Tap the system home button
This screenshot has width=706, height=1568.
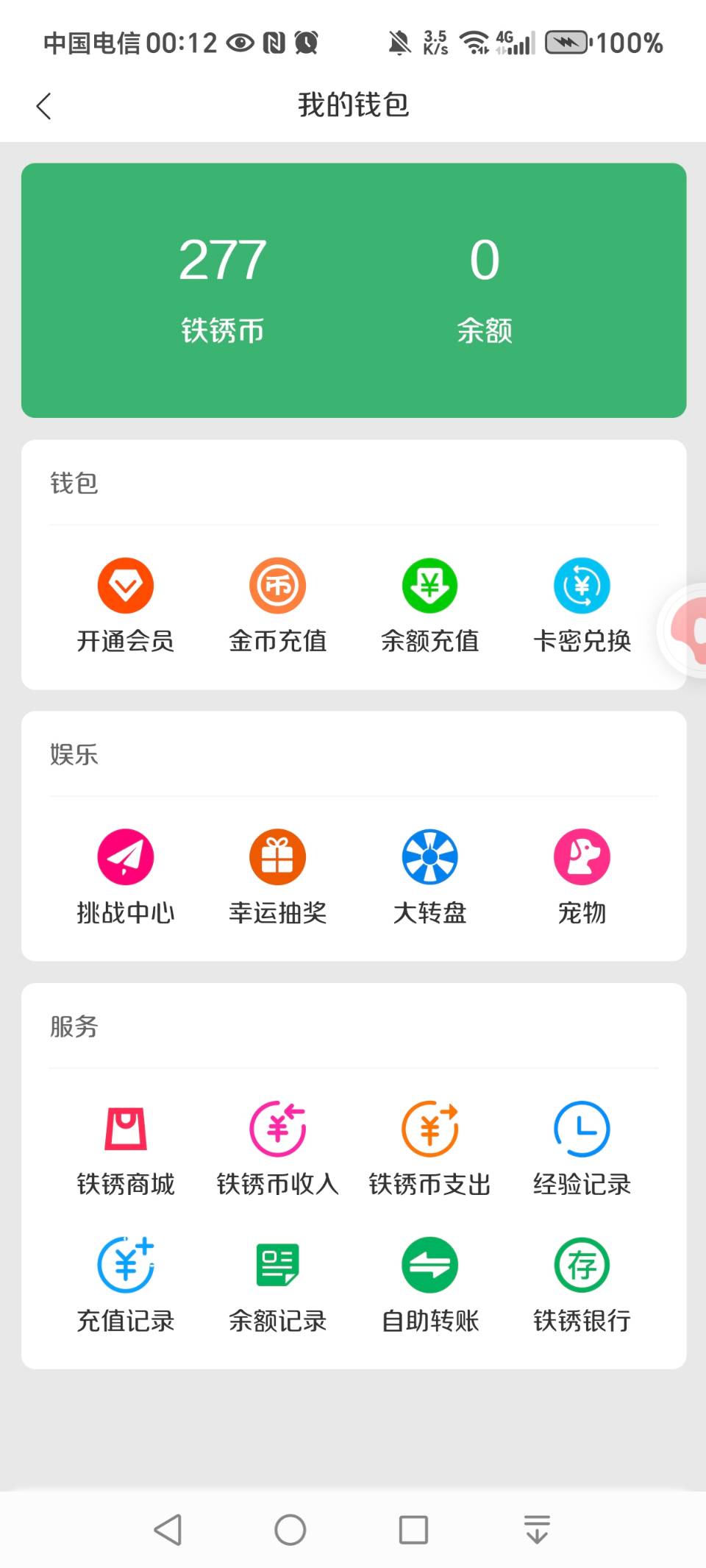click(x=290, y=1530)
